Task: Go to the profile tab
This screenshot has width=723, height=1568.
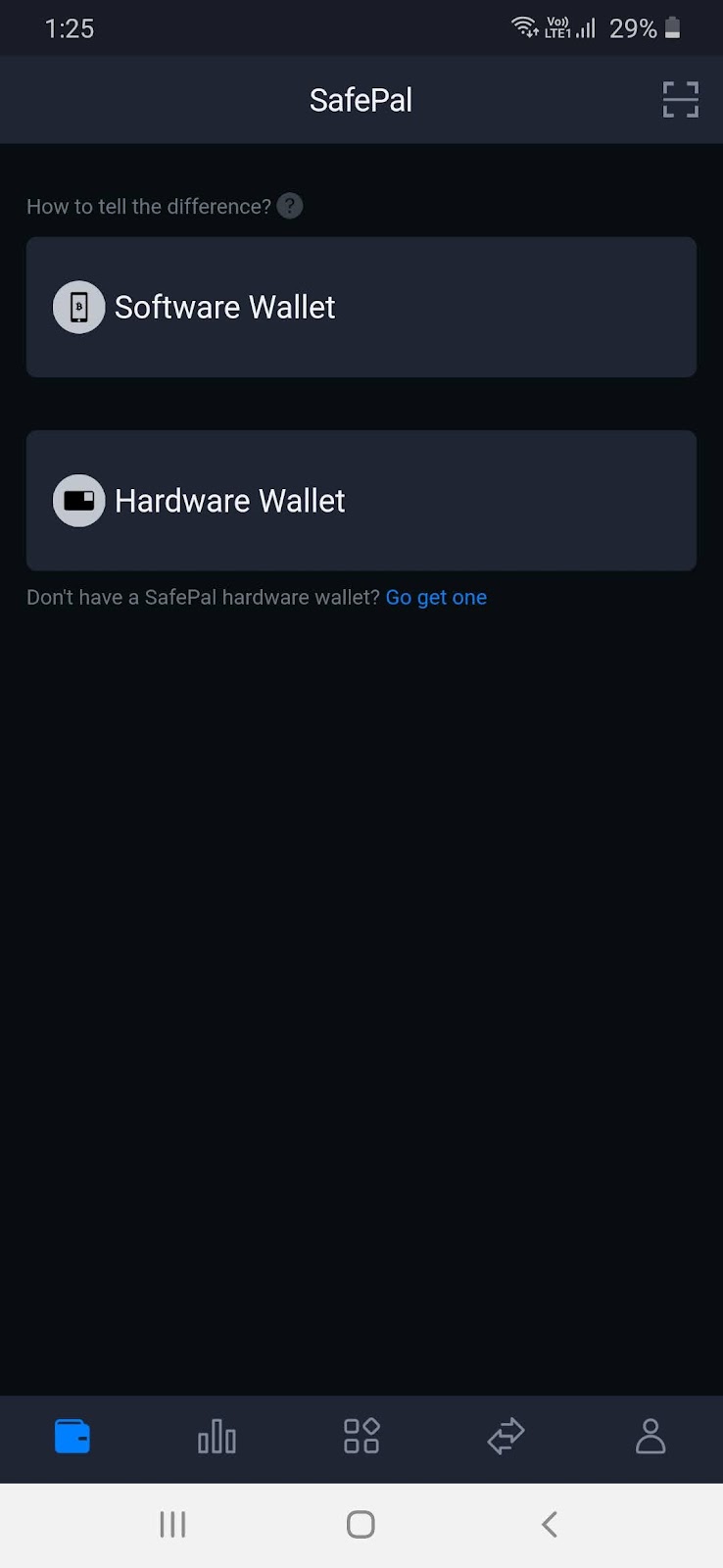Action: [651, 1437]
